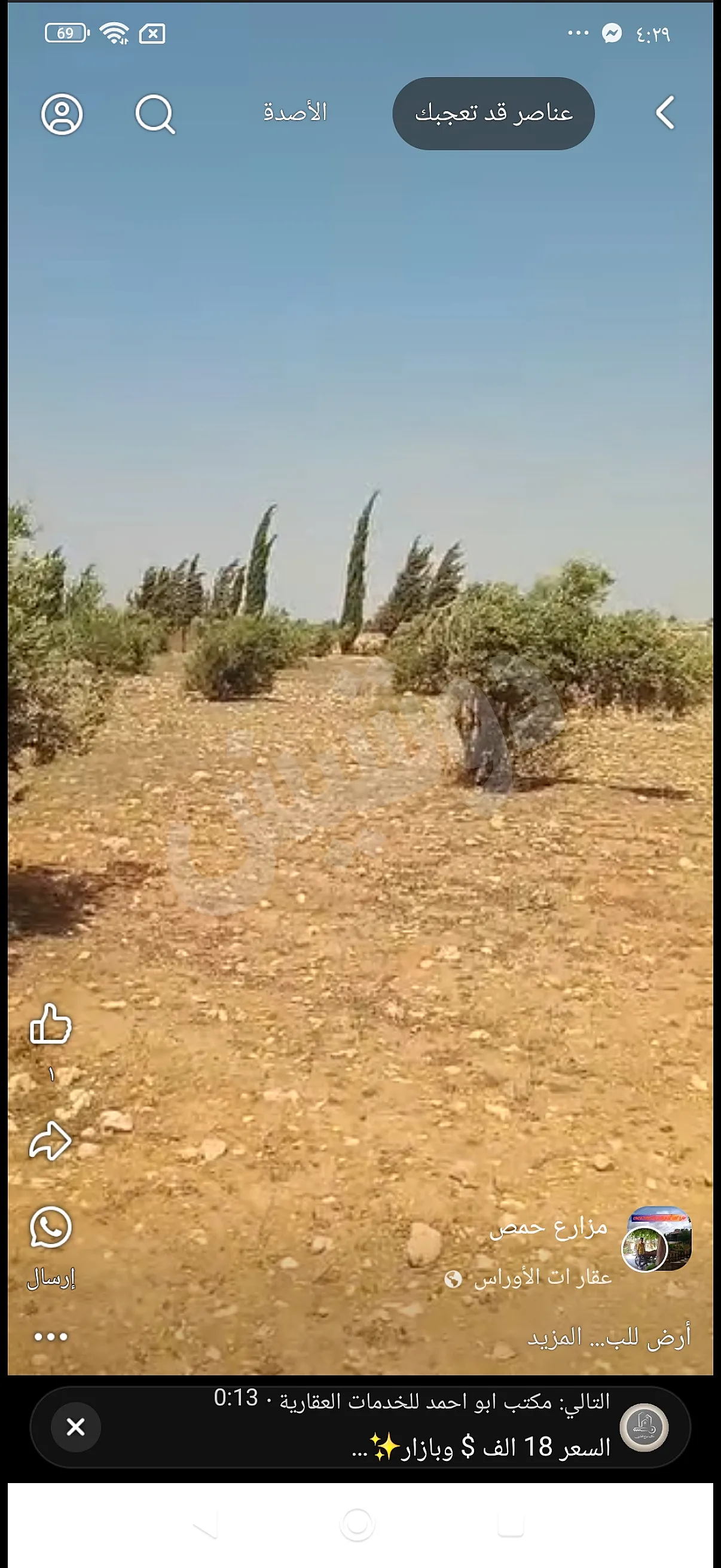Go back using the top arrow
721x1568 pixels.
664,113
